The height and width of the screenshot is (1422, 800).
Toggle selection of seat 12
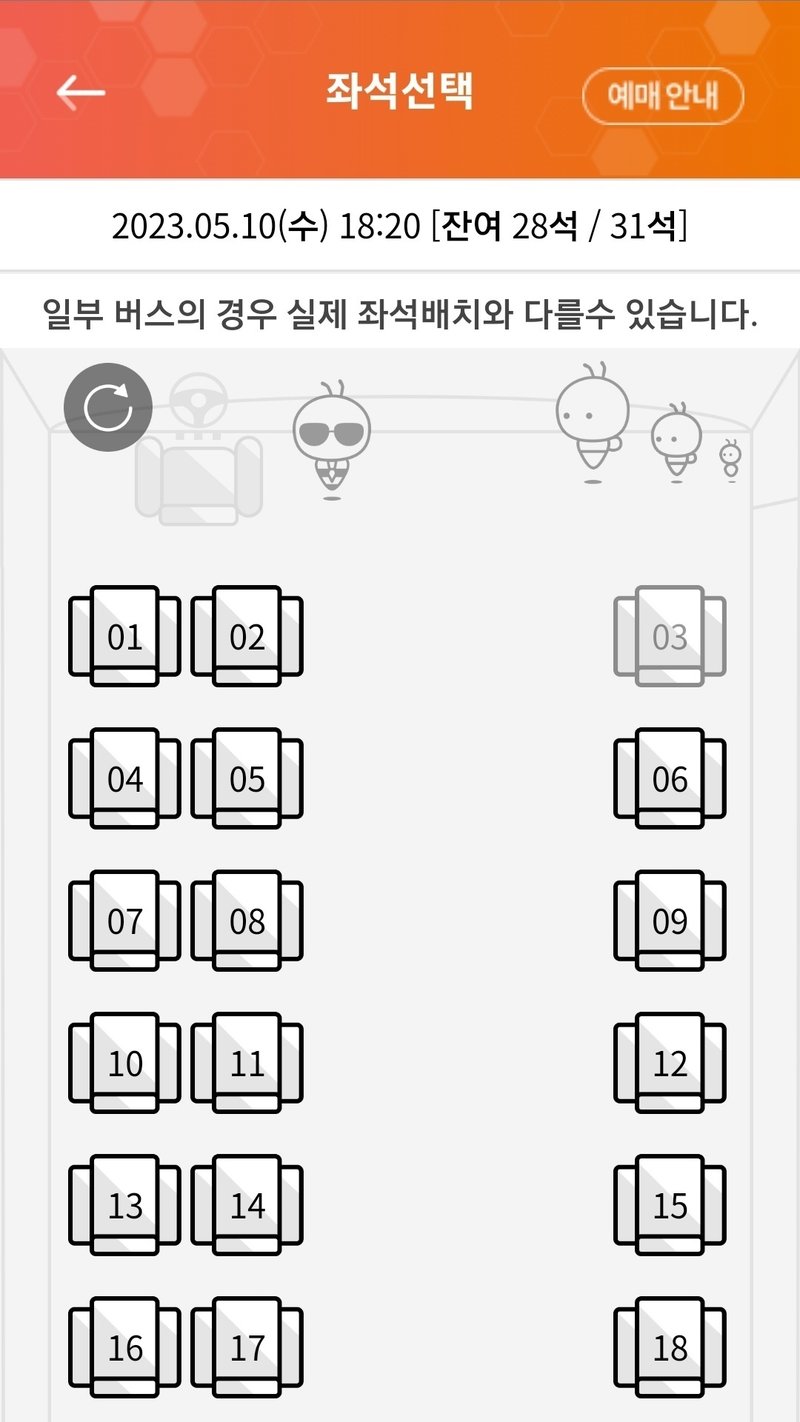(x=670, y=1063)
